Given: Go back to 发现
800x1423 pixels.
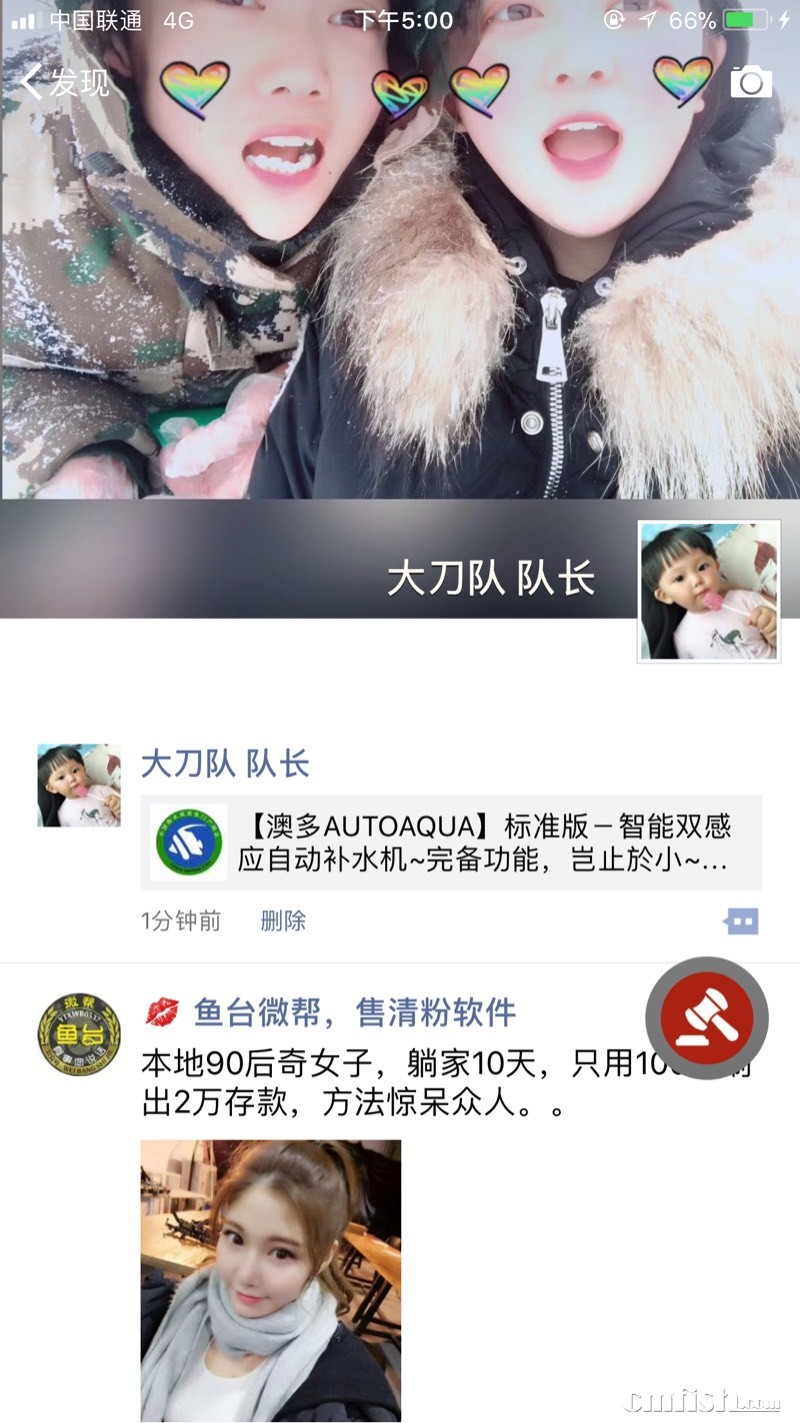Looking at the screenshot, I should pos(65,83).
